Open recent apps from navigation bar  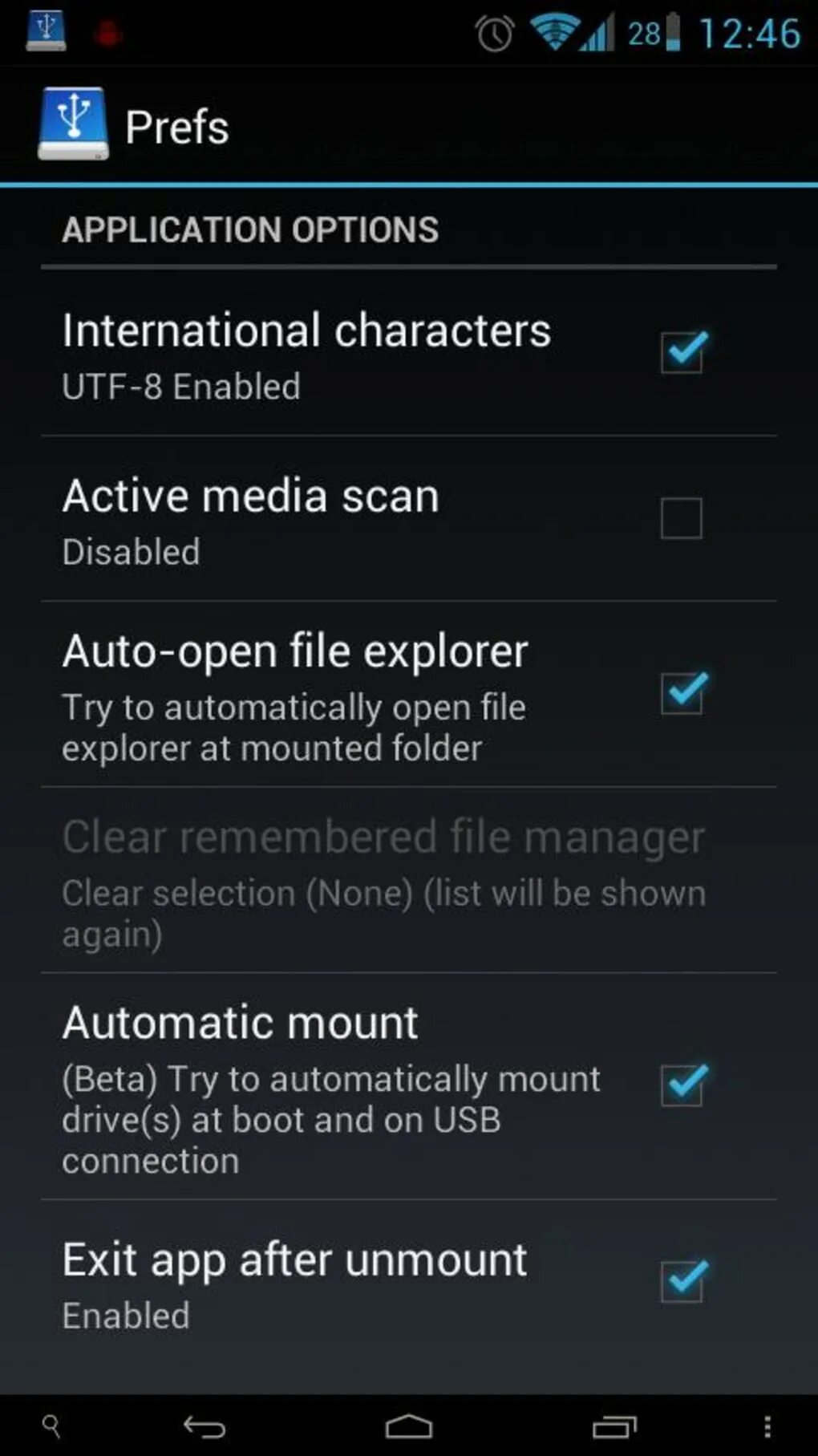[x=614, y=1426]
